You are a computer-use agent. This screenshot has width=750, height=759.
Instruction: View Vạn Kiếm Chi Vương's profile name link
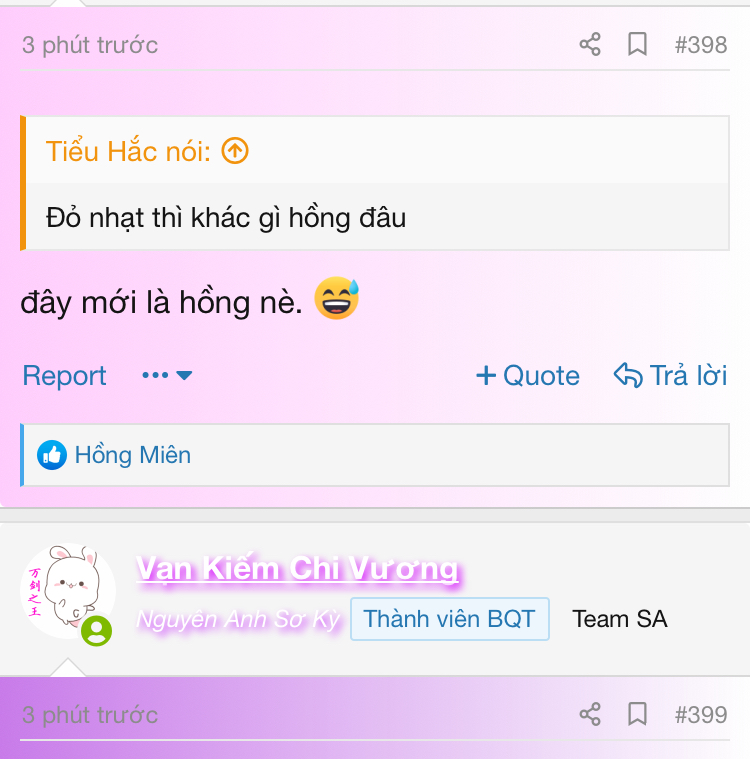(297, 569)
